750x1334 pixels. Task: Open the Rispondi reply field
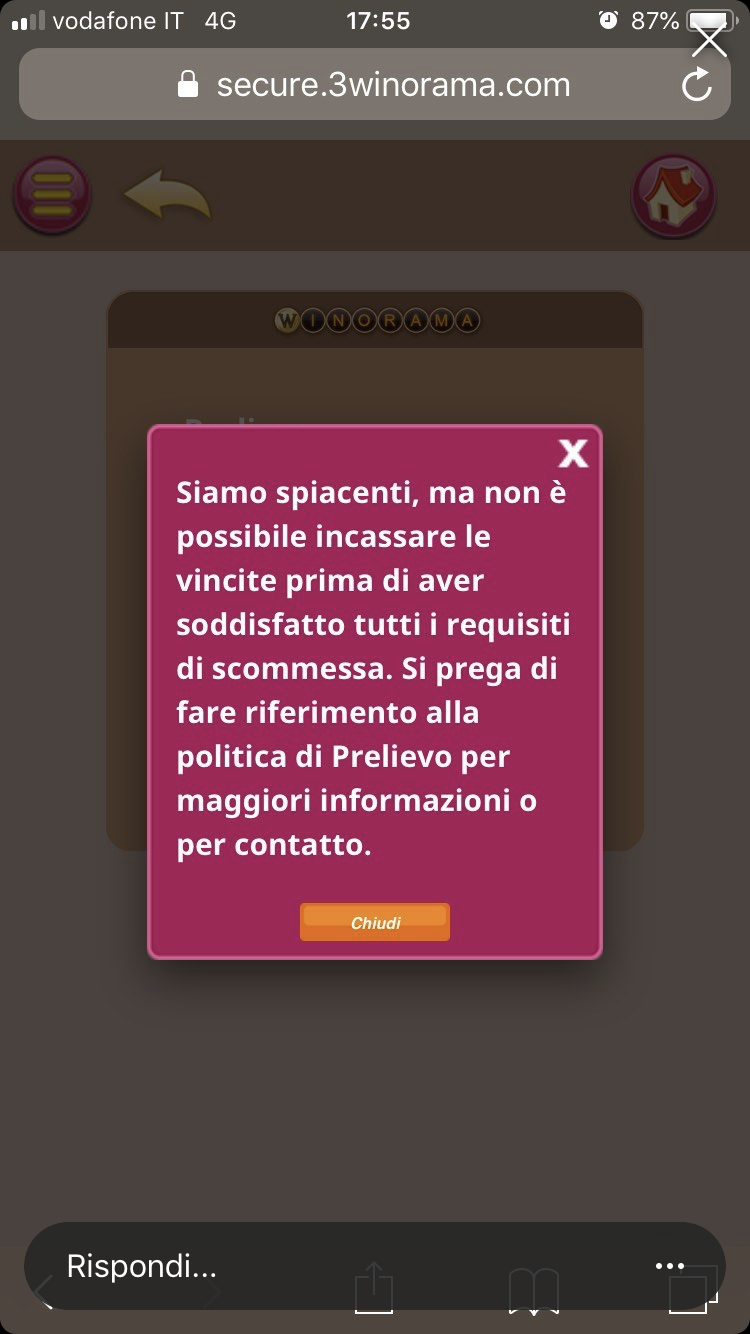pos(300,1267)
